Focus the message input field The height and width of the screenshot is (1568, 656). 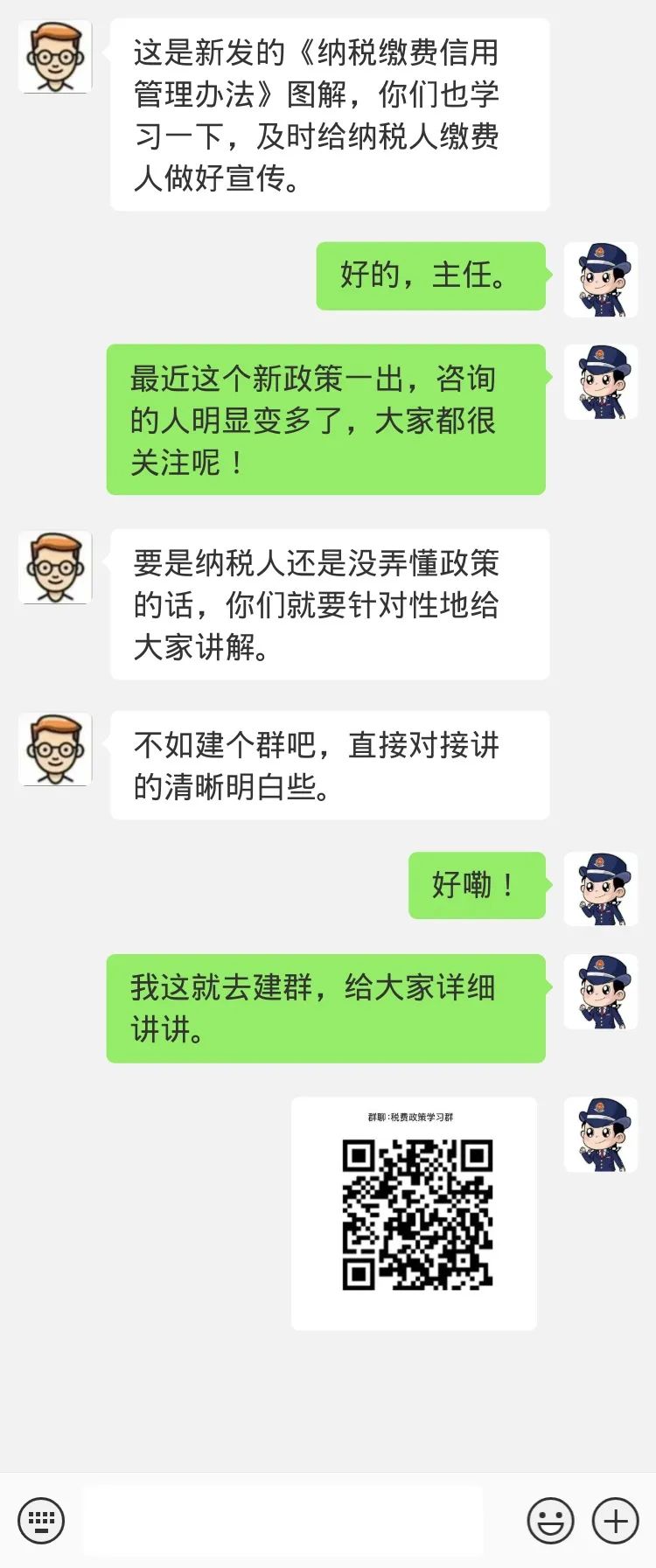coord(283,1521)
